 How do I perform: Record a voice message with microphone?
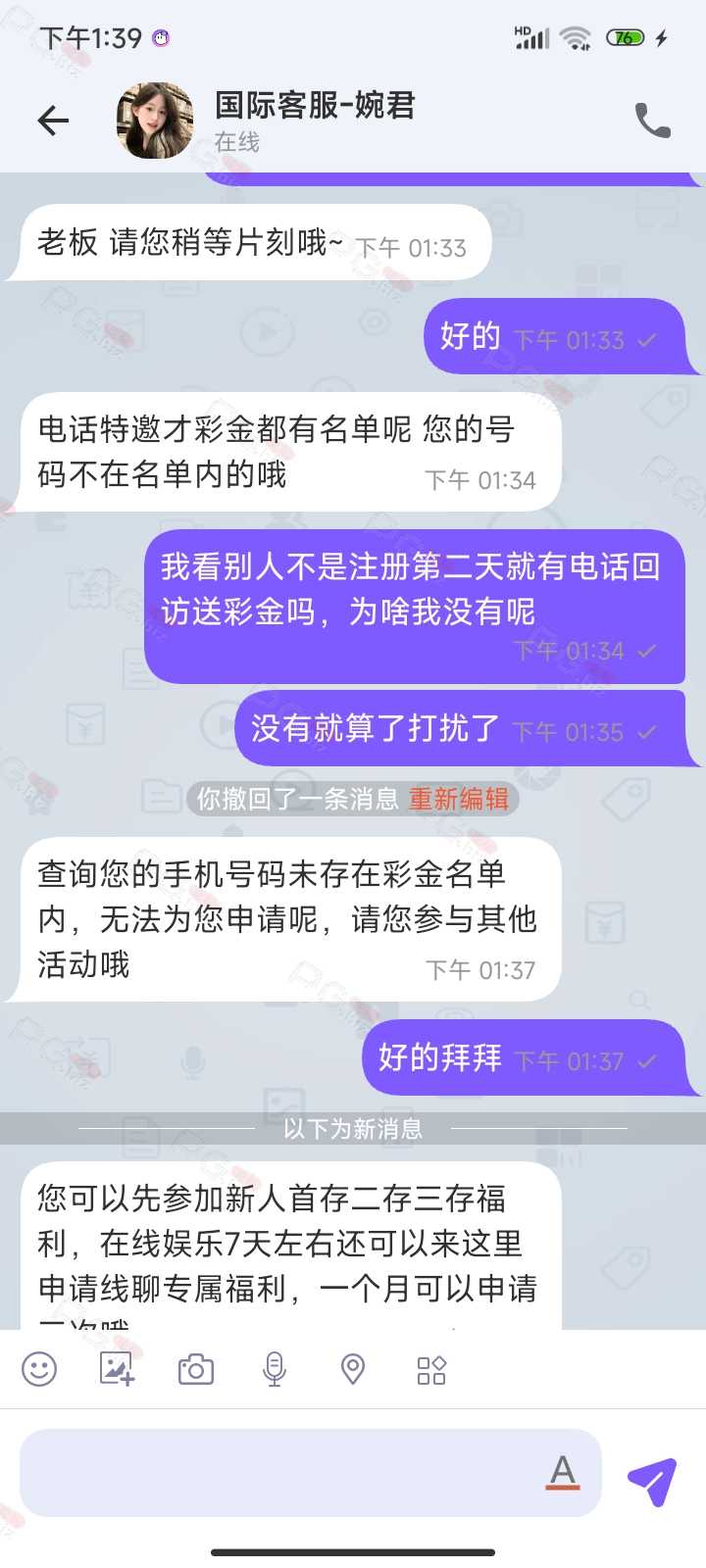275,1369
